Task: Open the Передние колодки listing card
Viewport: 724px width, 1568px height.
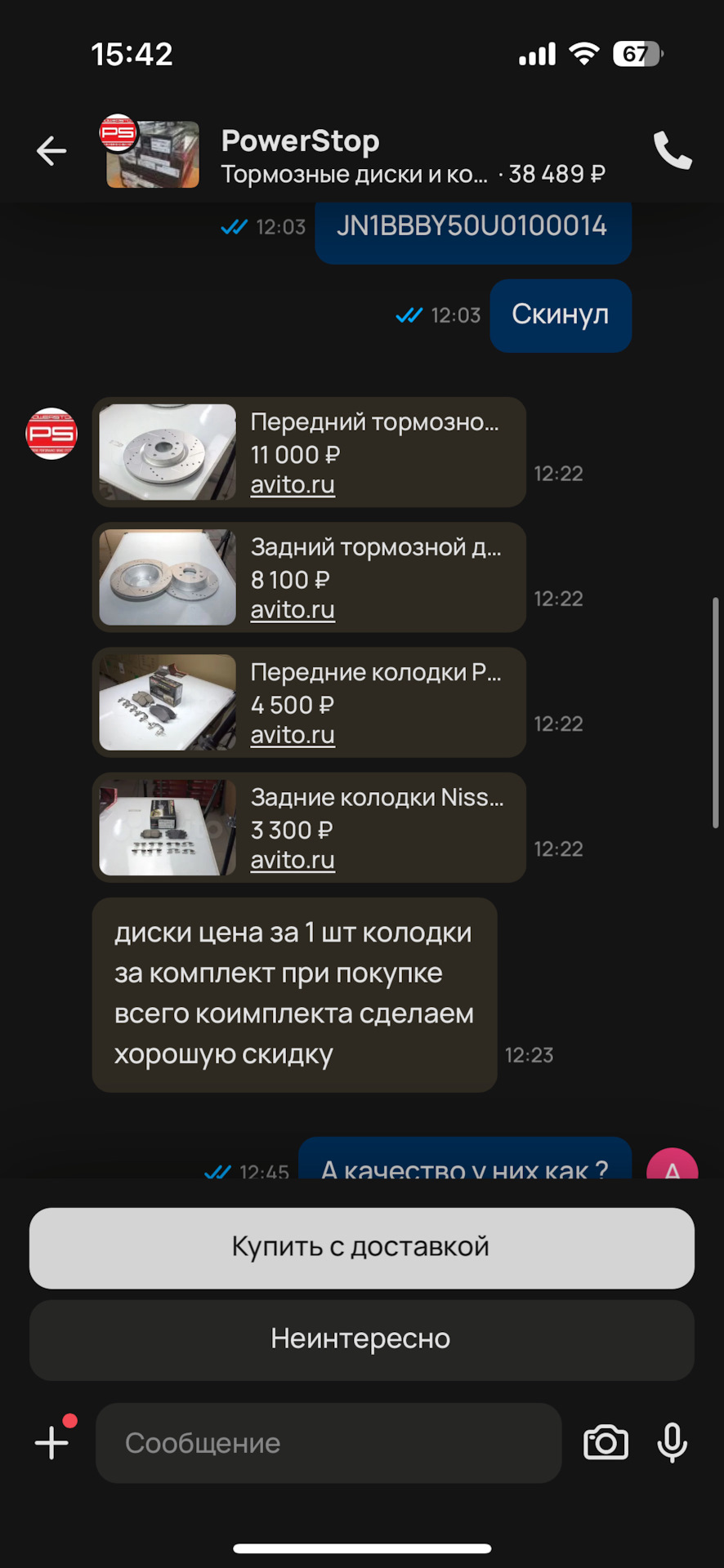Action: click(x=309, y=702)
